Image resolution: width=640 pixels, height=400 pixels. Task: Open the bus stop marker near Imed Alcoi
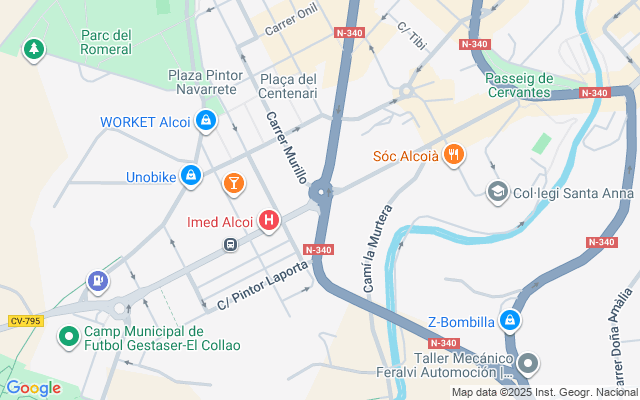tap(231, 244)
